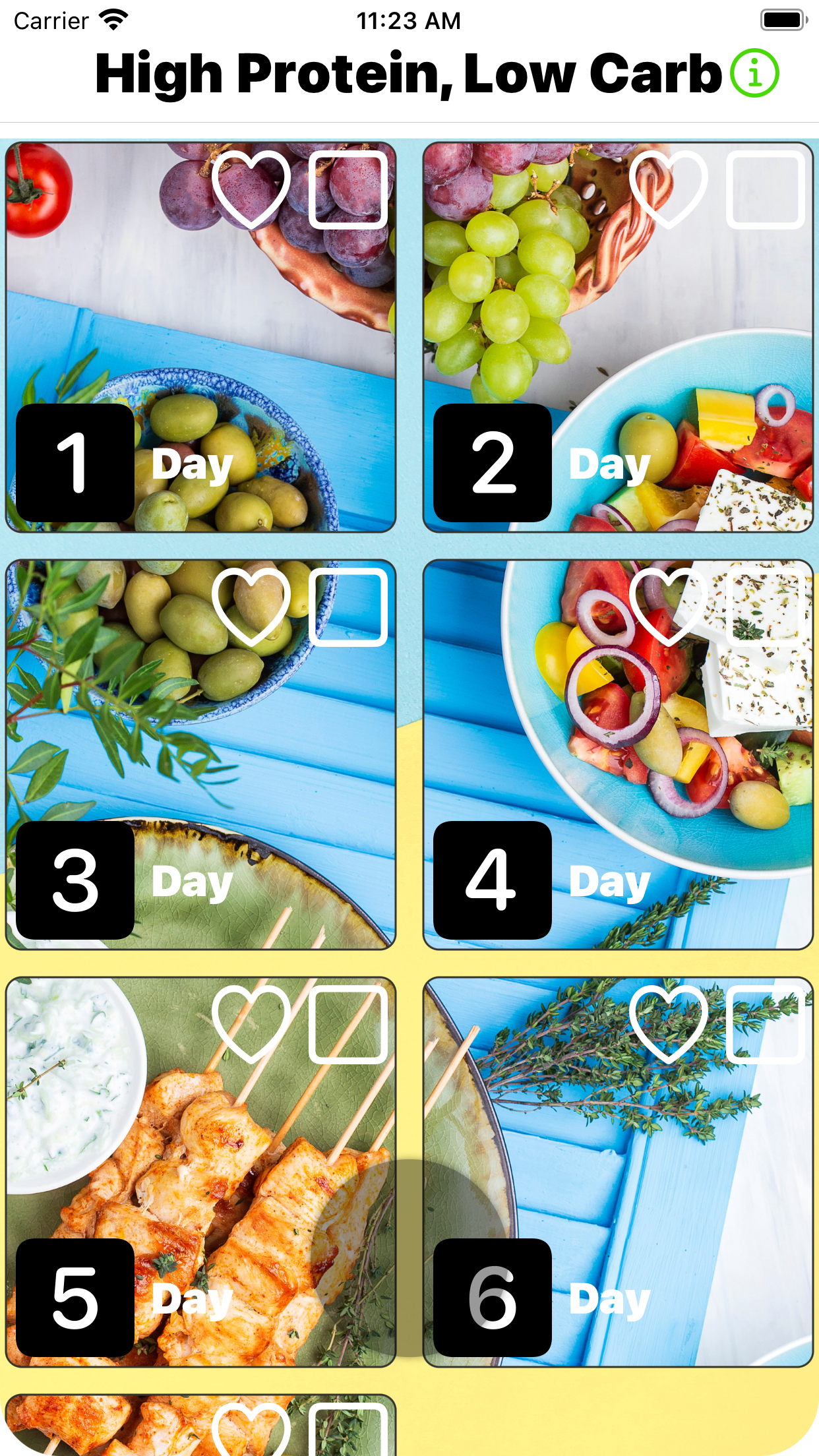819x1456 pixels.
Task: Heart the Day 5 card
Action: point(251,1025)
